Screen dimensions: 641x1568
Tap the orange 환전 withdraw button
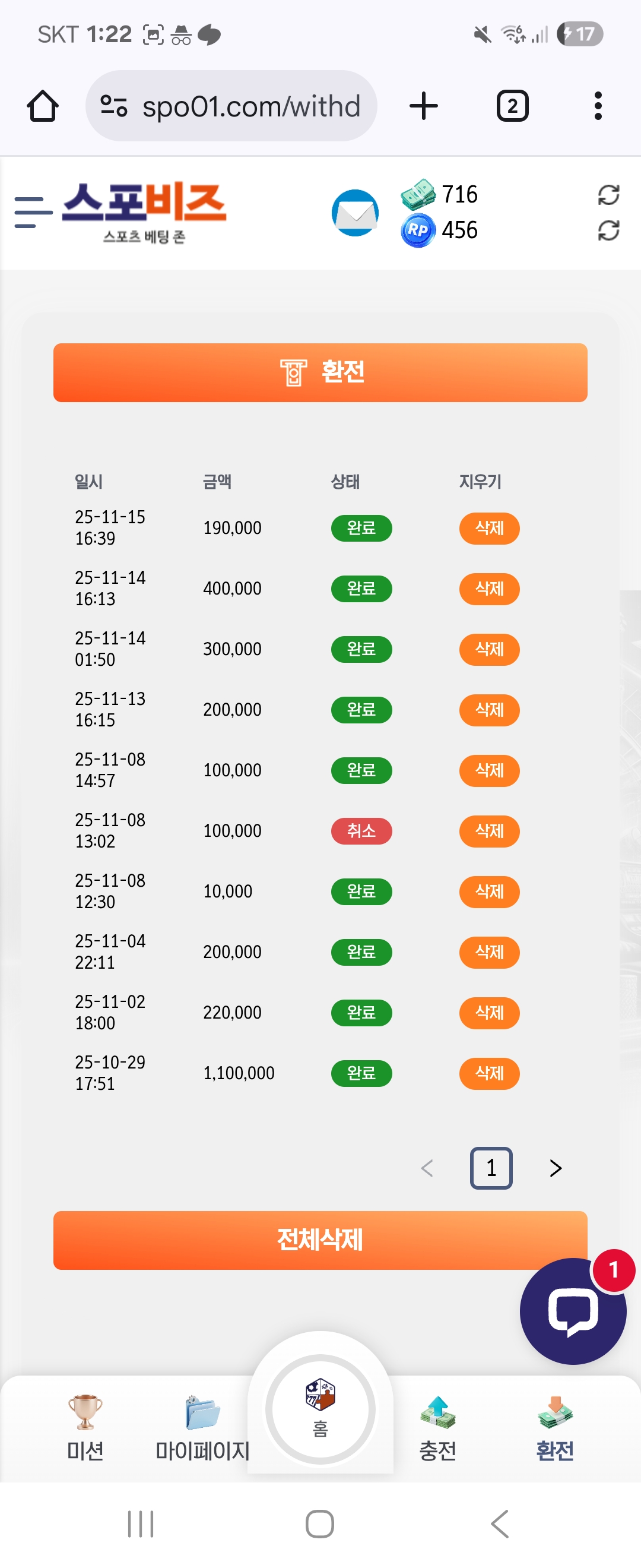point(320,372)
